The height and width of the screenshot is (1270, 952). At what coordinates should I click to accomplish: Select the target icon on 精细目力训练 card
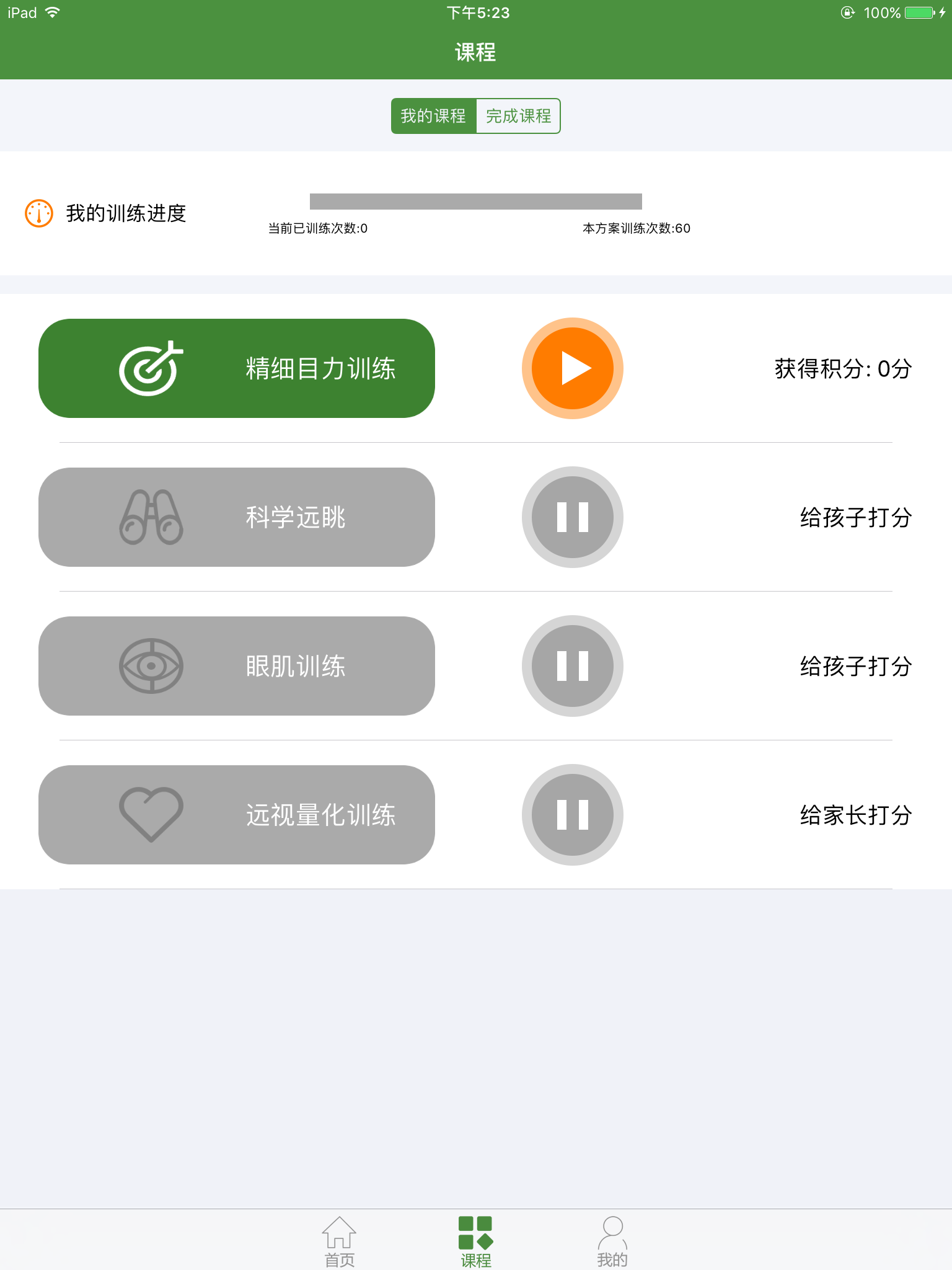(x=151, y=368)
